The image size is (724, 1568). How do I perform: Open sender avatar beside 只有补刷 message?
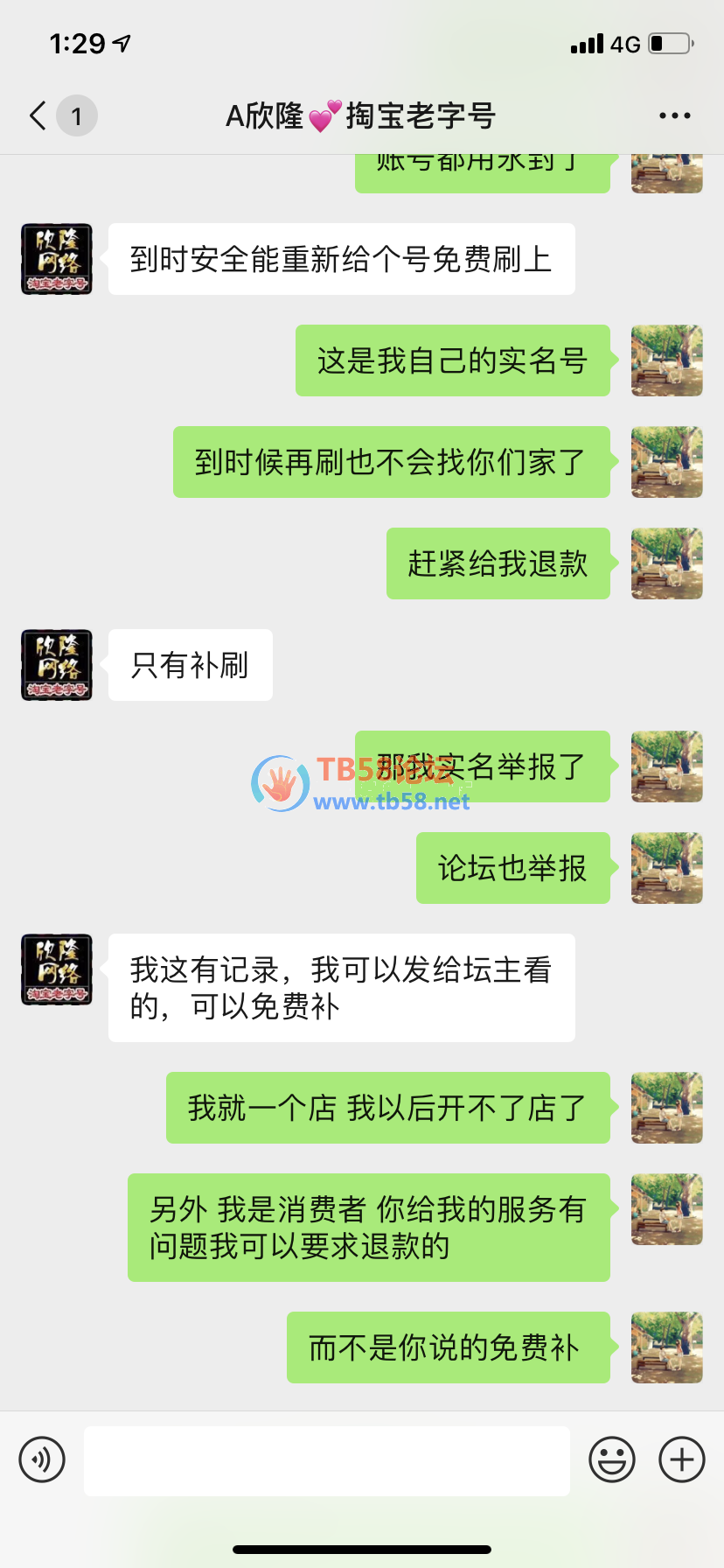click(x=57, y=665)
